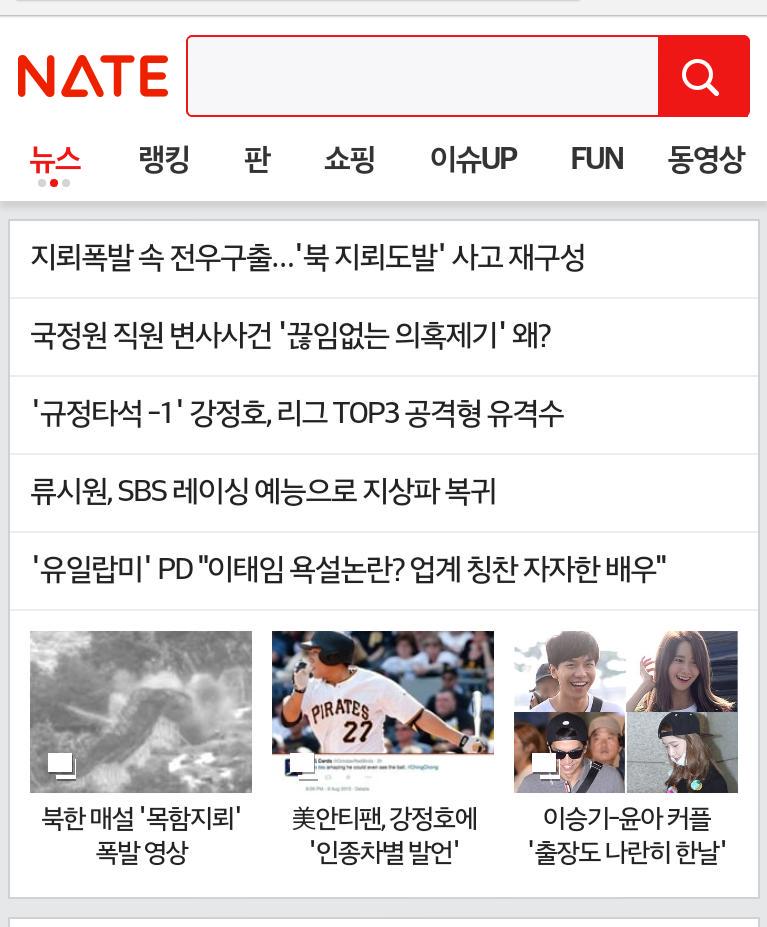Open the 강정호 리그 TOP3 유격수 headline
The image size is (767, 927).
pyautogui.click(x=298, y=414)
